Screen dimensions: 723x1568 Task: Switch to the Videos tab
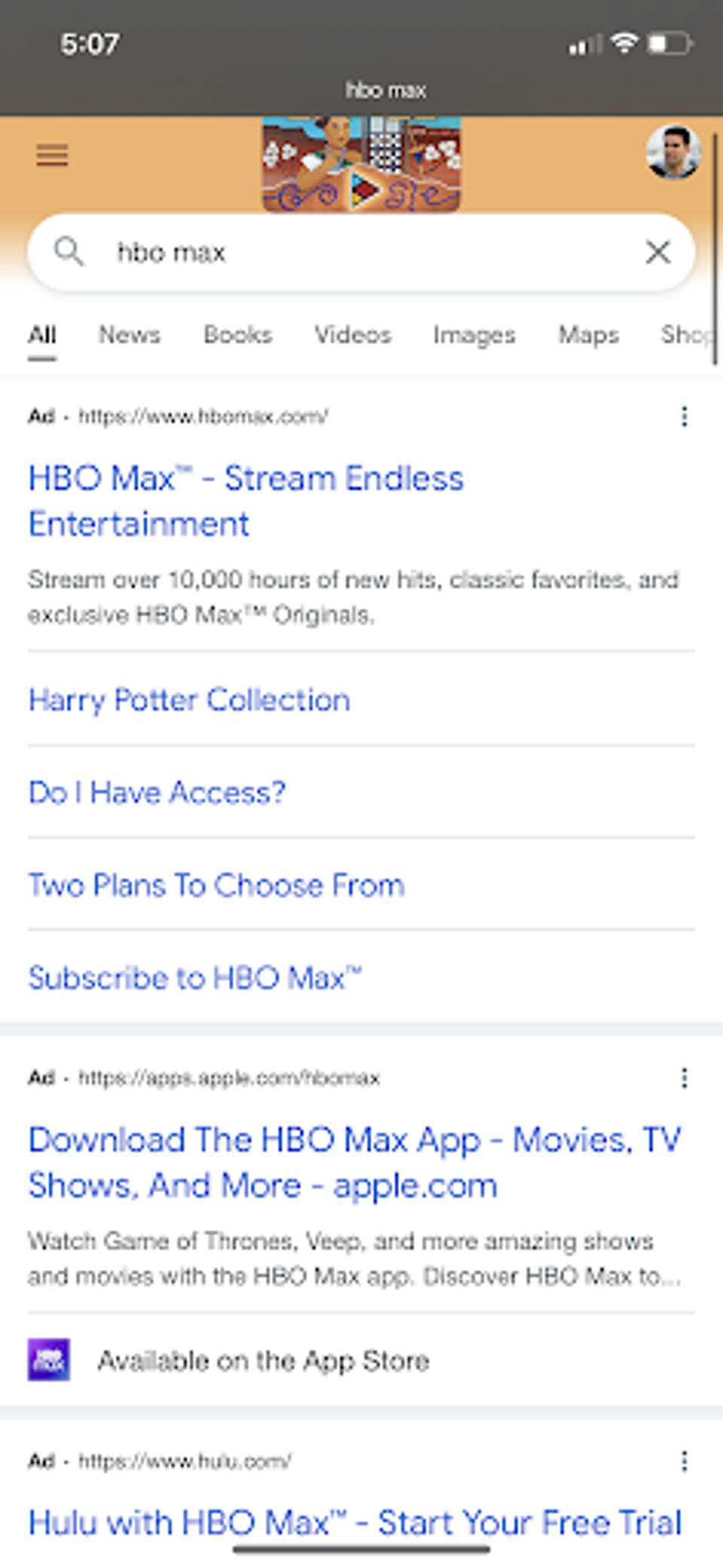click(x=352, y=334)
